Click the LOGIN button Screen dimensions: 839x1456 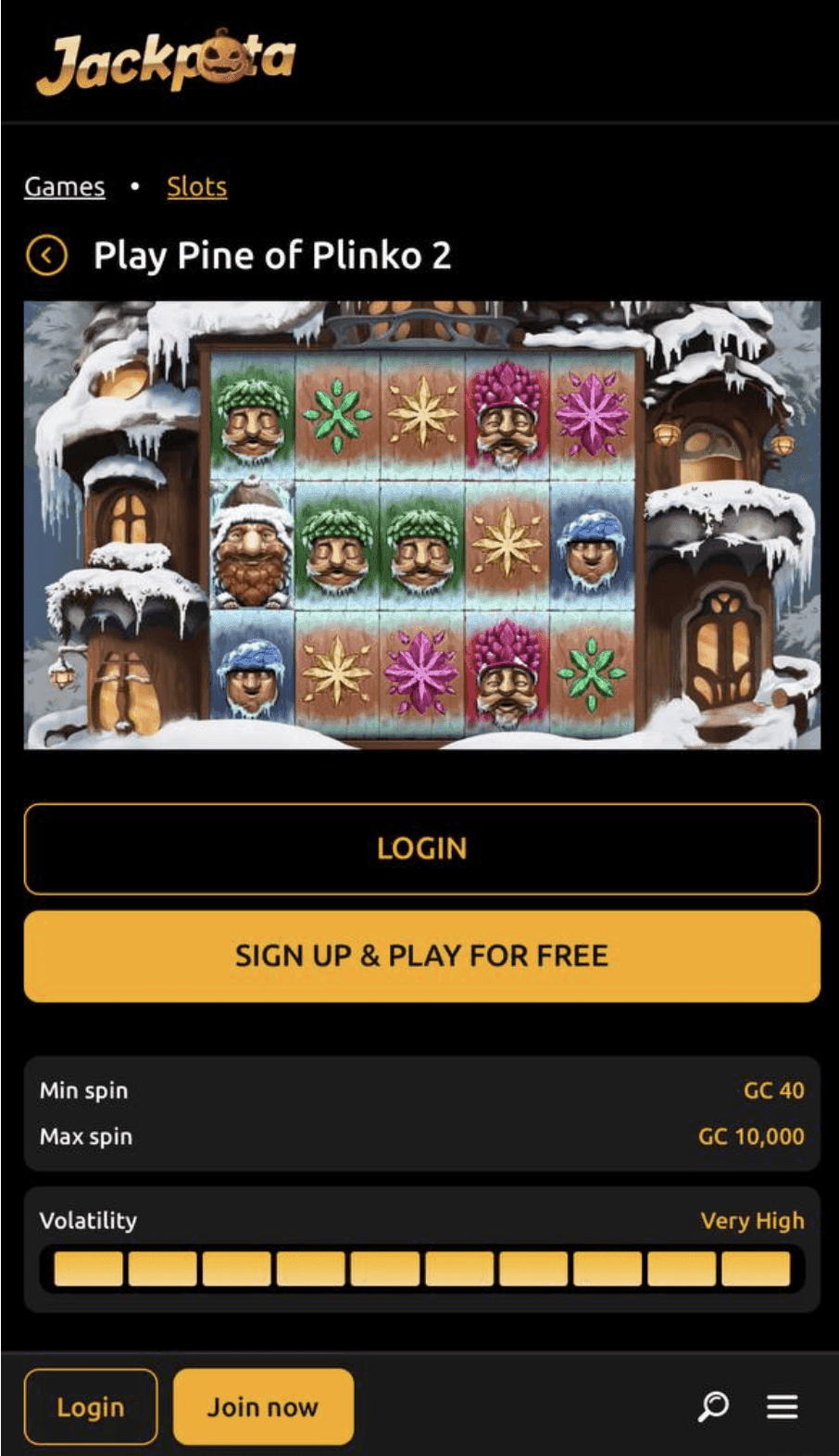[419, 848]
